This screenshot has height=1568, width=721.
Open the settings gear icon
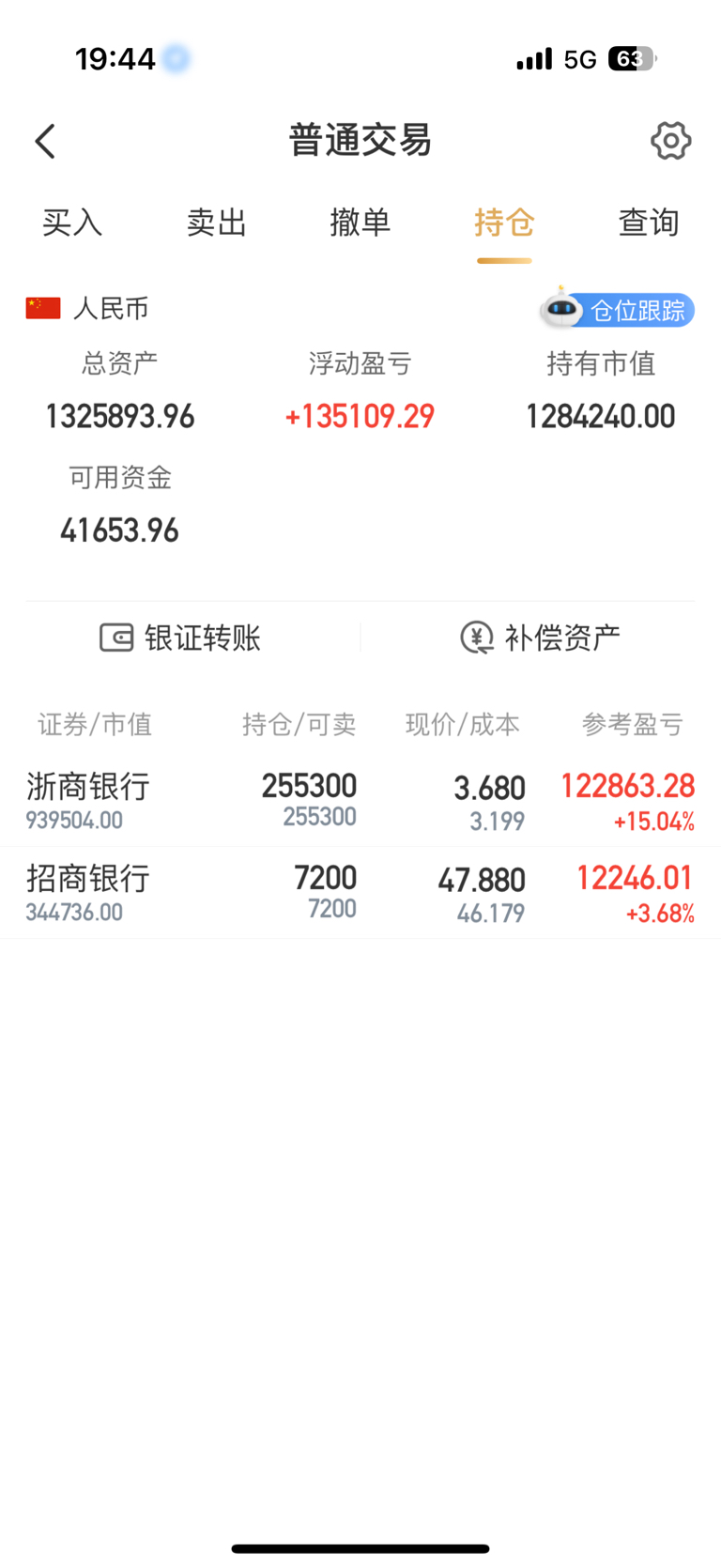coord(670,141)
